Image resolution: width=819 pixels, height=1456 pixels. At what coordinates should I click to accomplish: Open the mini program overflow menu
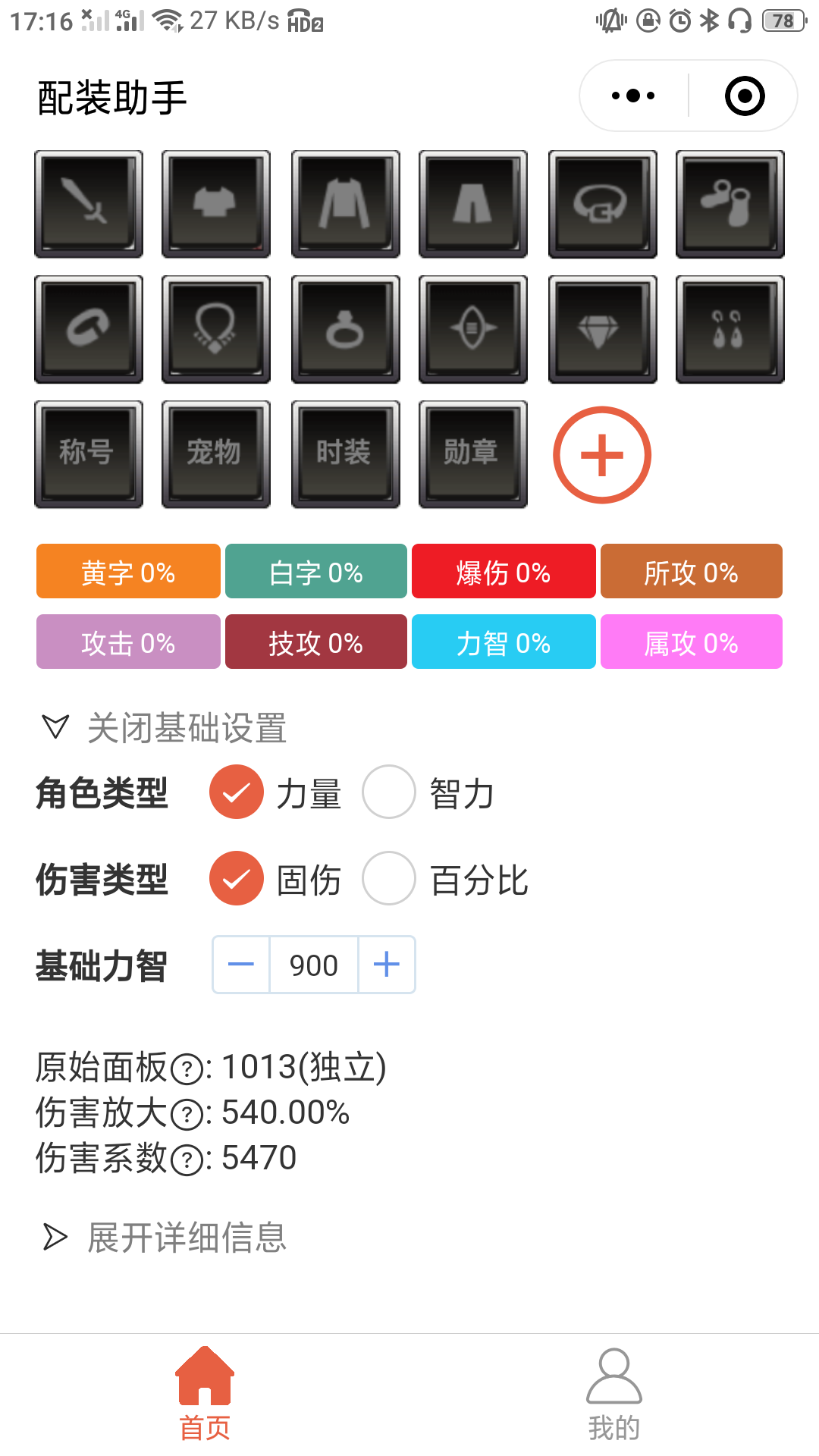tap(633, 96)
